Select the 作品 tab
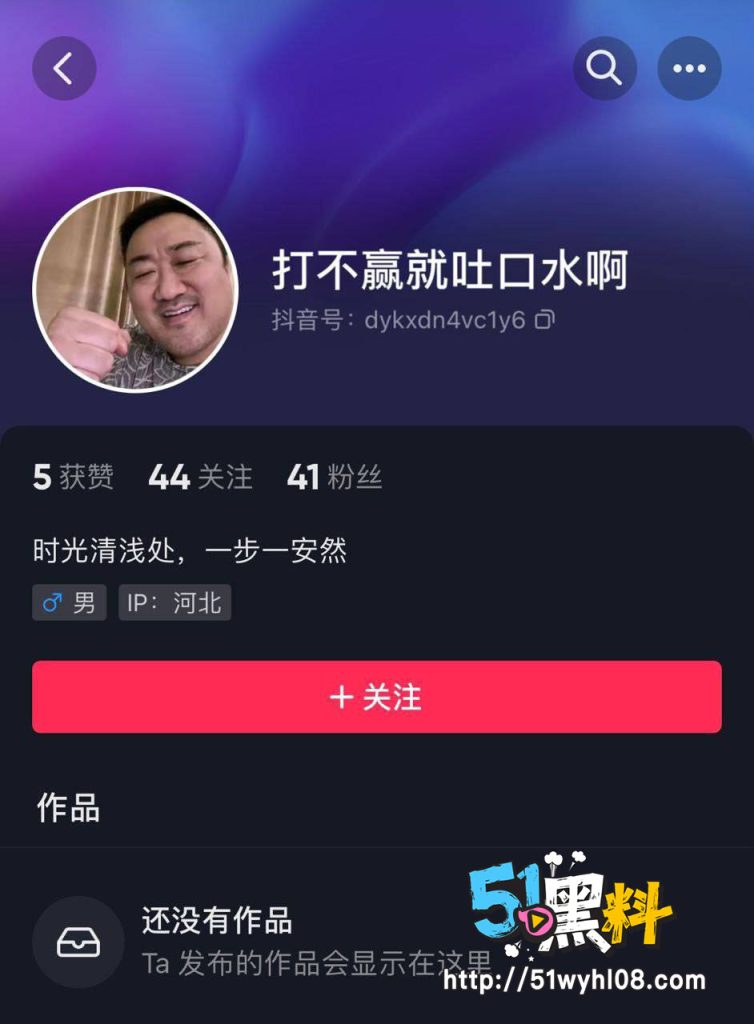Screen dimensions: 754x1024 click(x=68, y=808)
